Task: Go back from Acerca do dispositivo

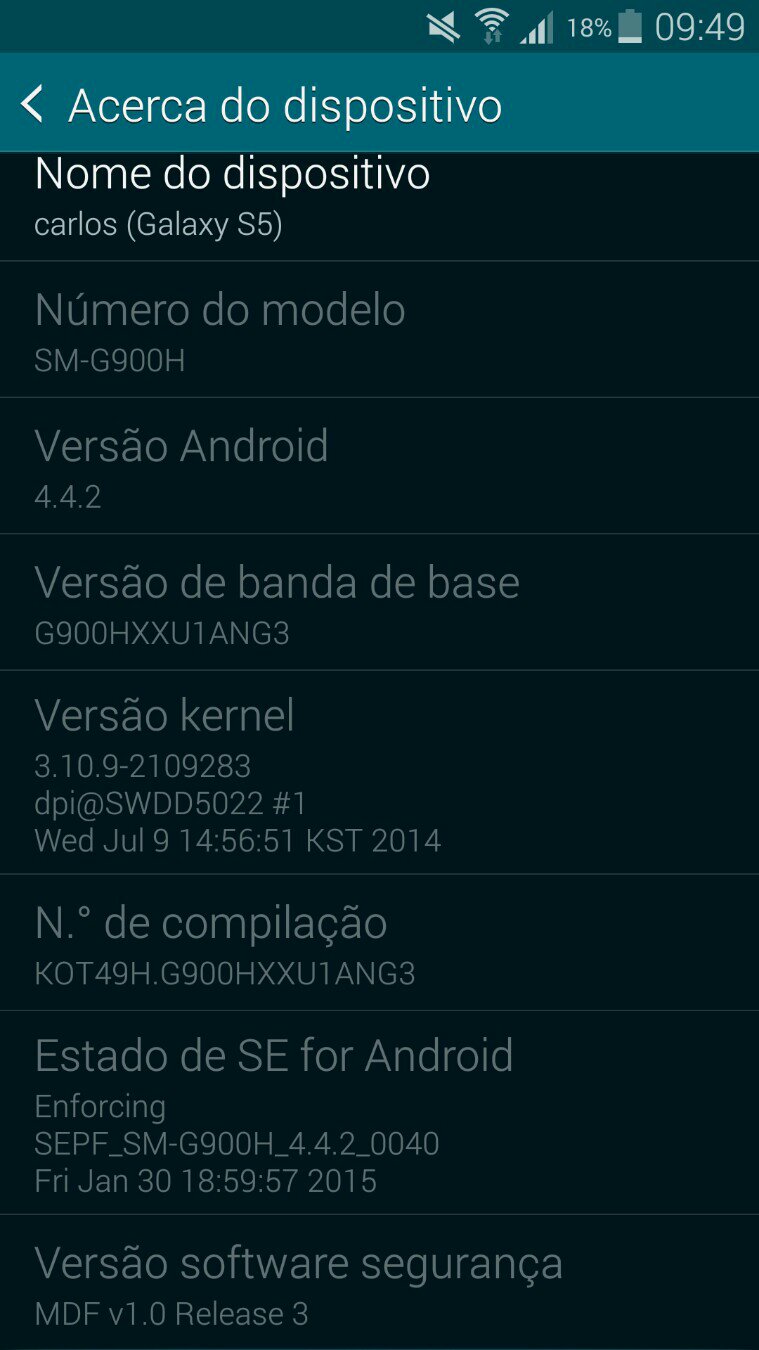Action: pyautogui.click(x=32, y=104)
